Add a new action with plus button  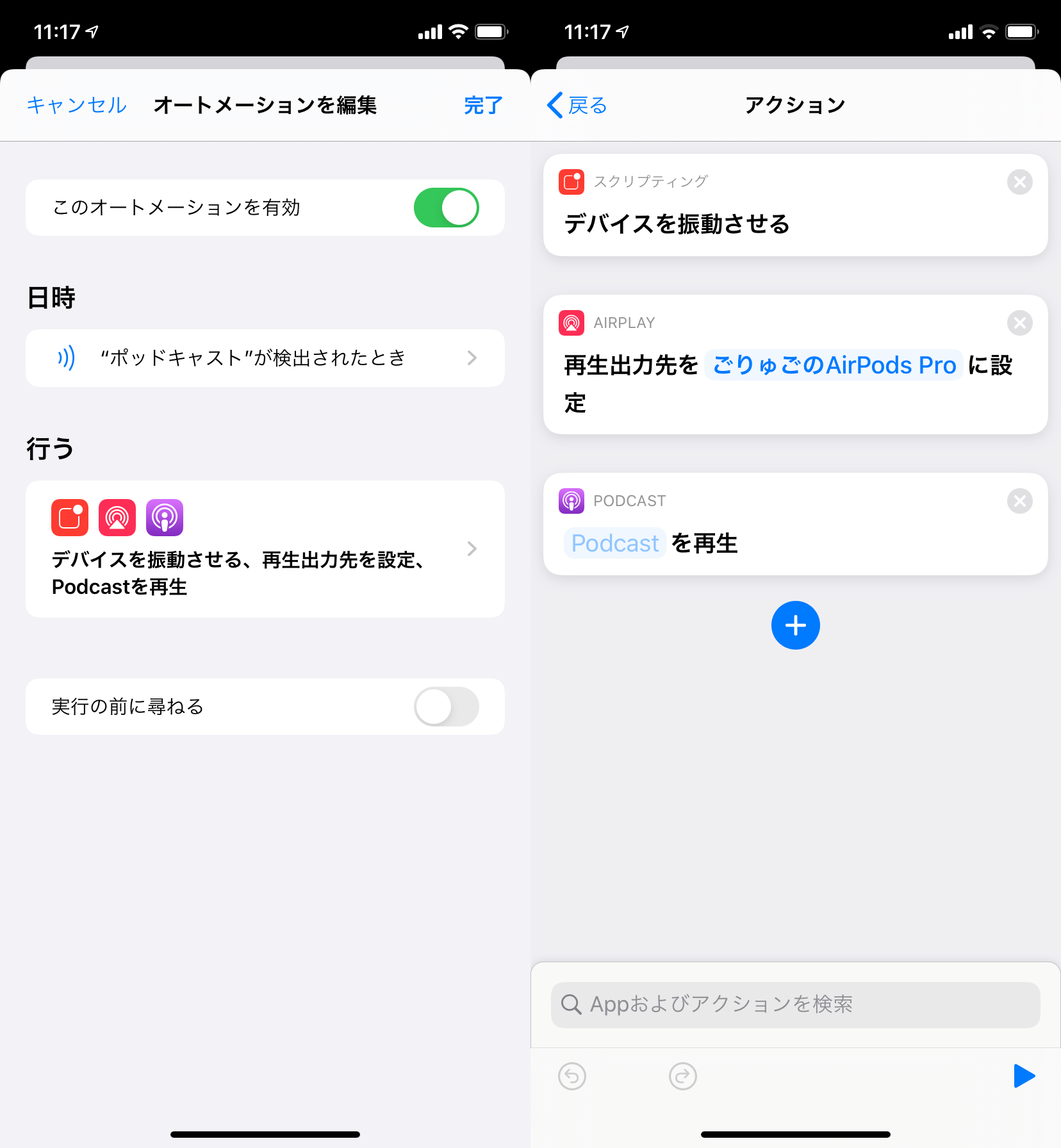coord(795,625)
